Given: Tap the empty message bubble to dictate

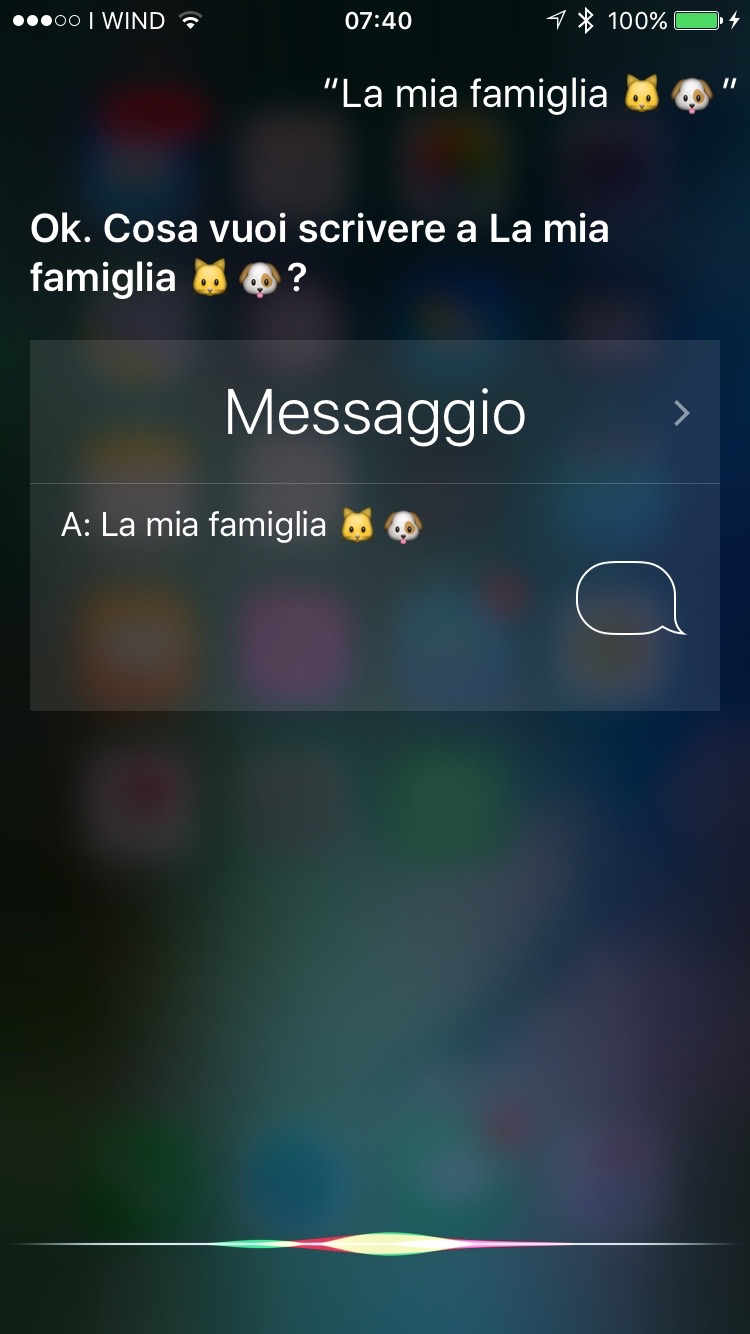Looking at the screenshot, I should [630, 598].
